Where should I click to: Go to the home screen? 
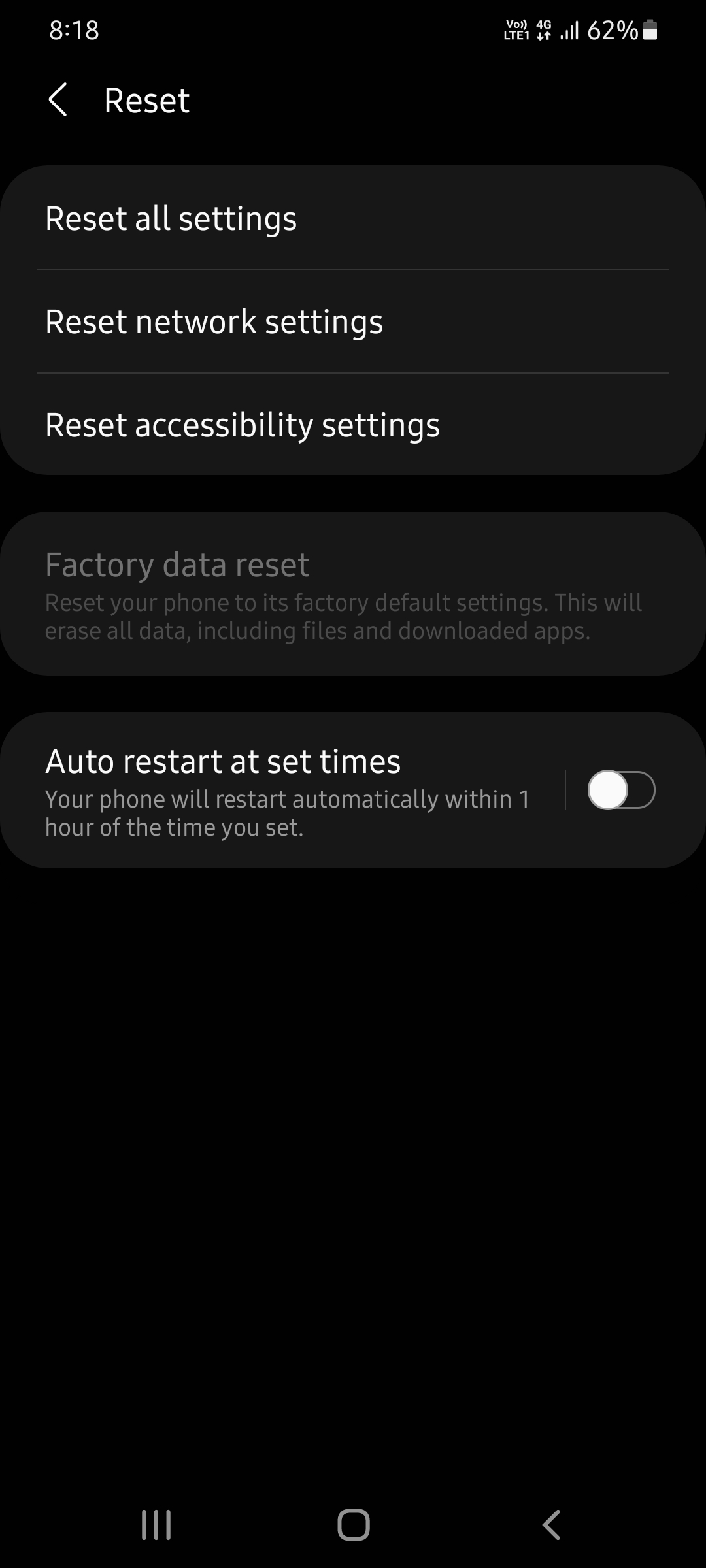[x=353, y=1525]
